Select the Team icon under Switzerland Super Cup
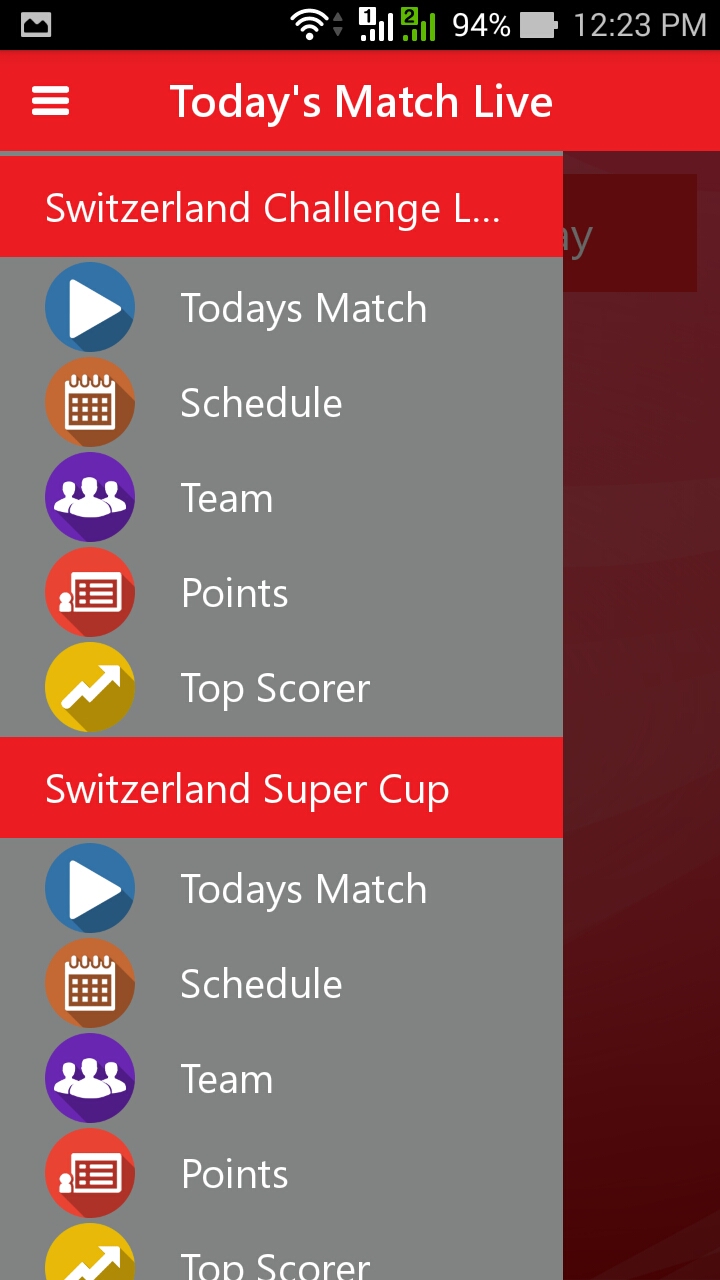 point(90,1078)
